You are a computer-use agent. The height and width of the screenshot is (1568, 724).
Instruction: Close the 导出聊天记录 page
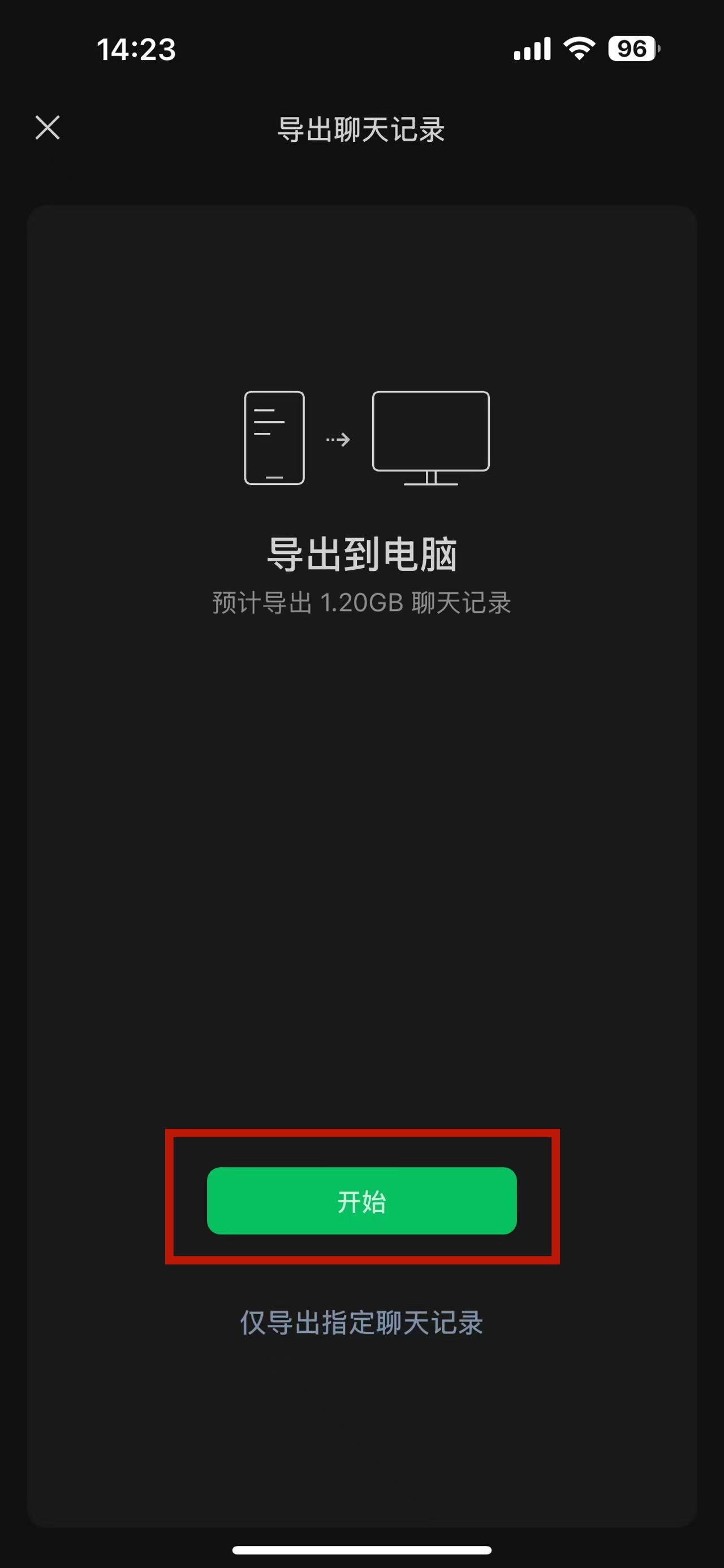48,128
